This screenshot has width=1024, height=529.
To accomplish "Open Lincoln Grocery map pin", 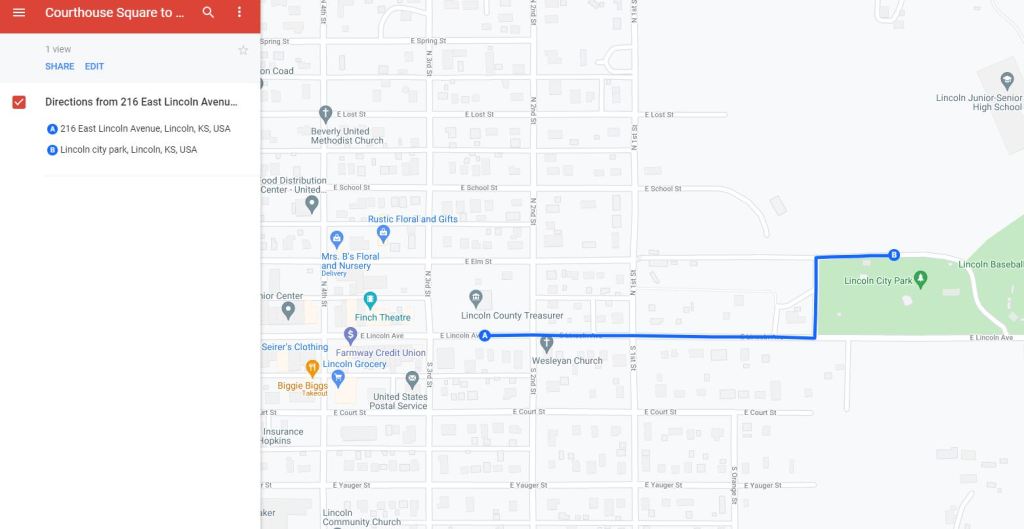I will coord(338,378).
